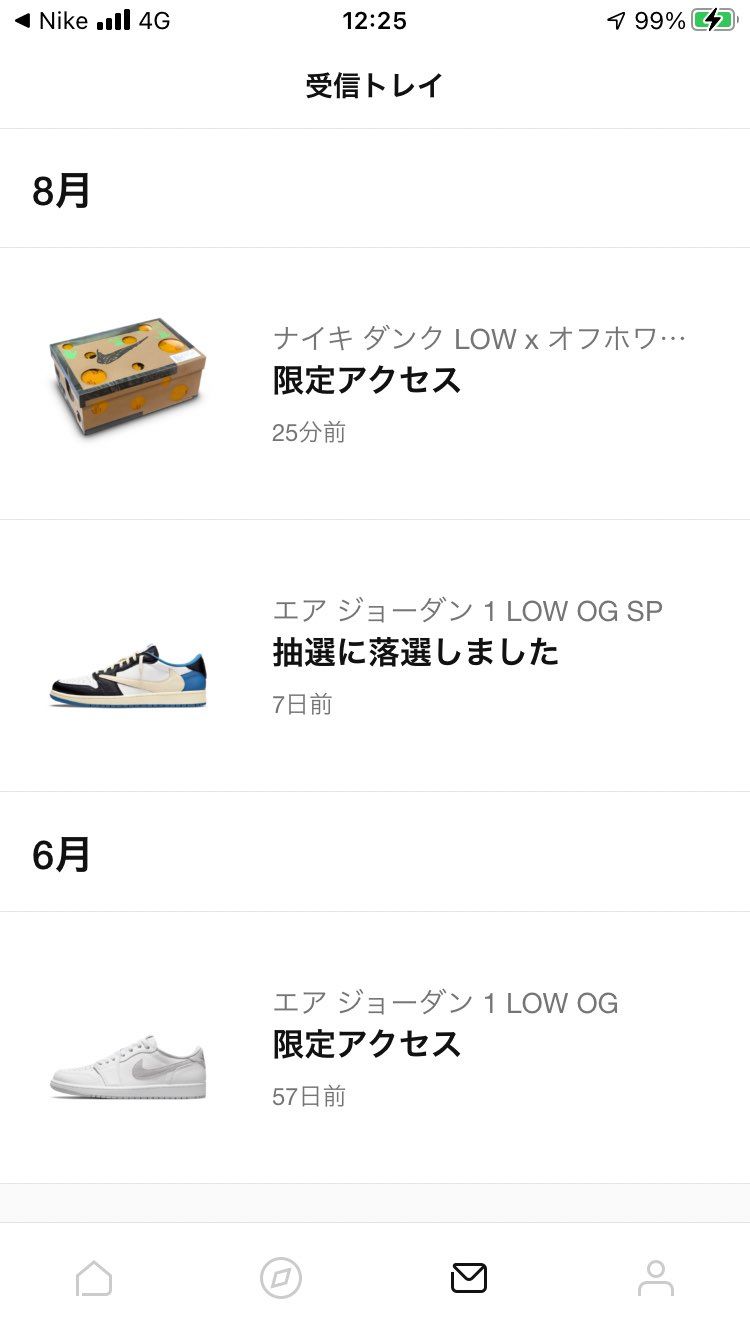Tap the 8月 section header
The height and width of the screenshot is (1334, 750).
pos(60,188)
